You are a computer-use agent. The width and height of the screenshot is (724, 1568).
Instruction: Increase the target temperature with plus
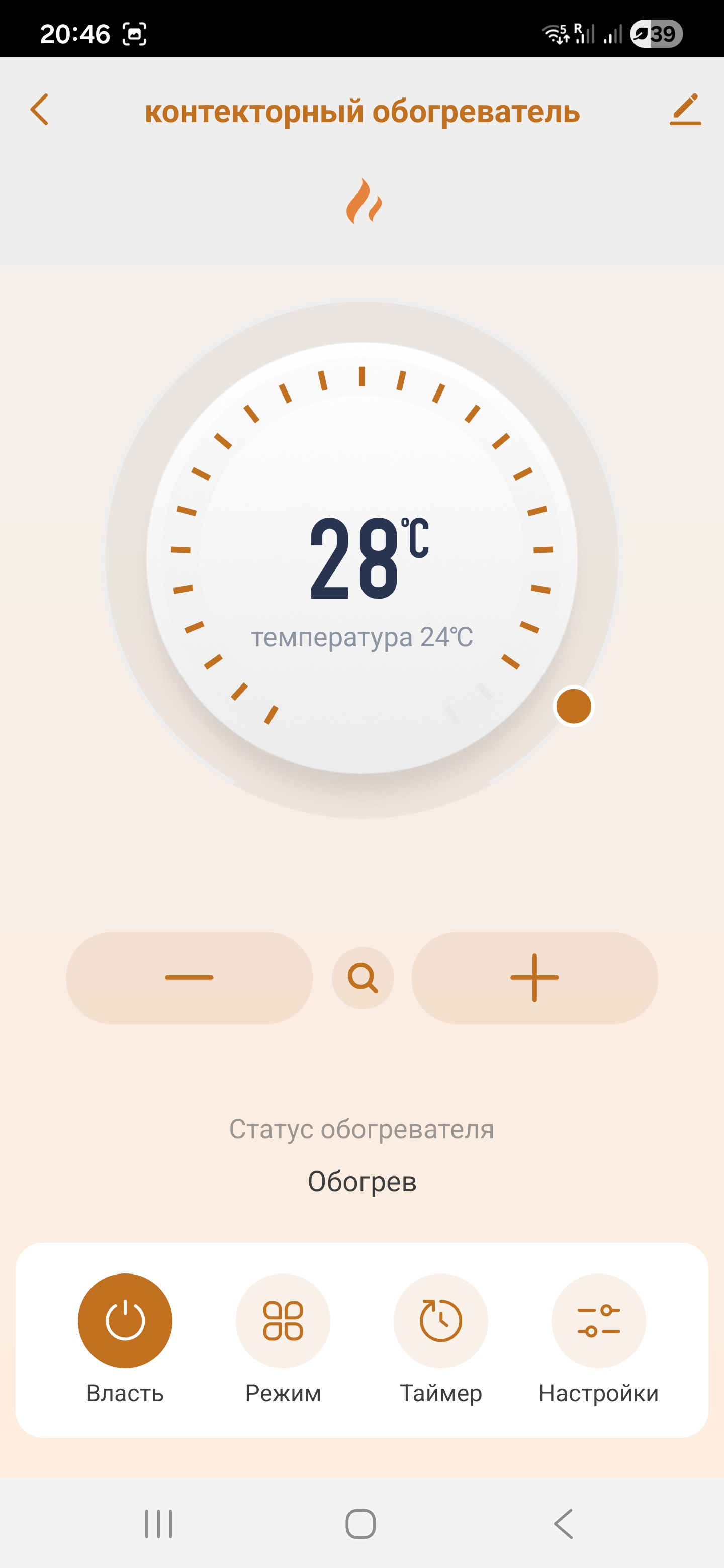point(534,977)
